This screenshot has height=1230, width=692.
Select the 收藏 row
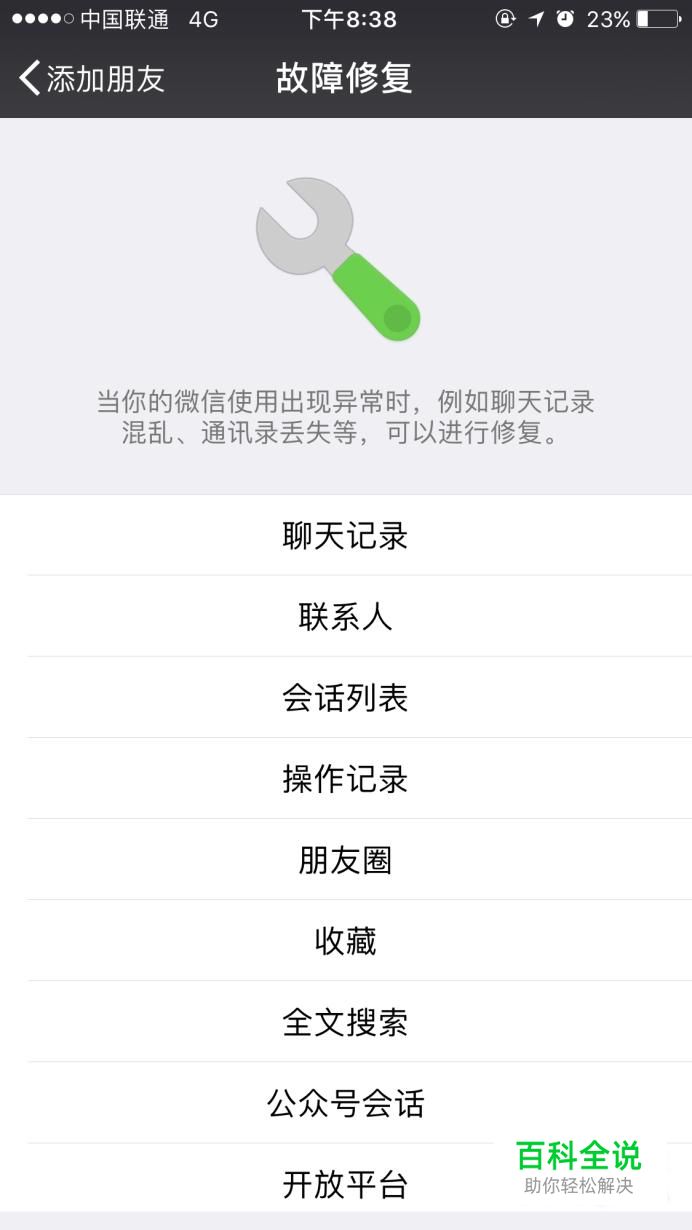346,940
